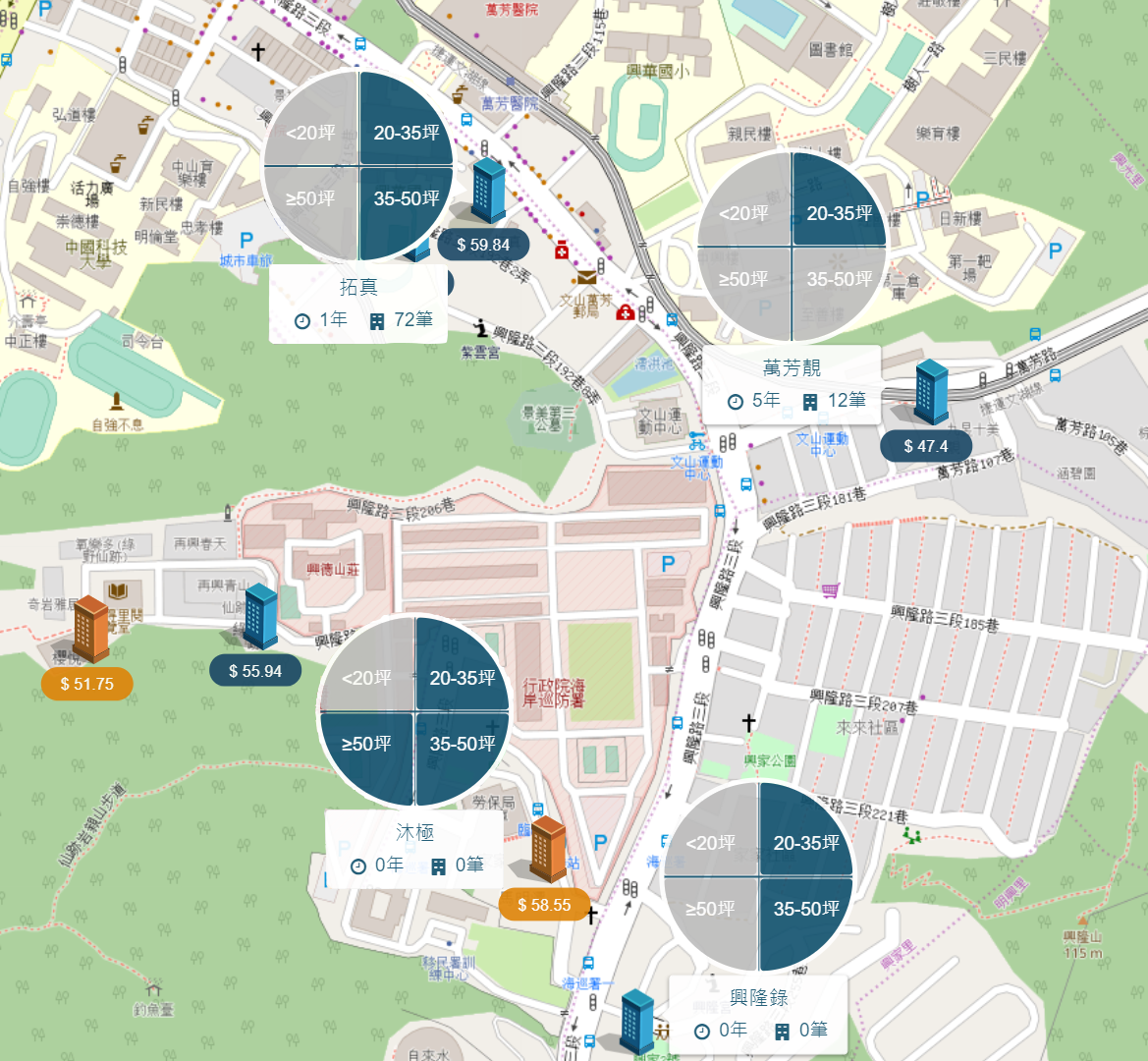The height and width of the screenshot is (1061, 1148).
Task: Open the 拓真 info card
Action: click(x=358, y=304)
